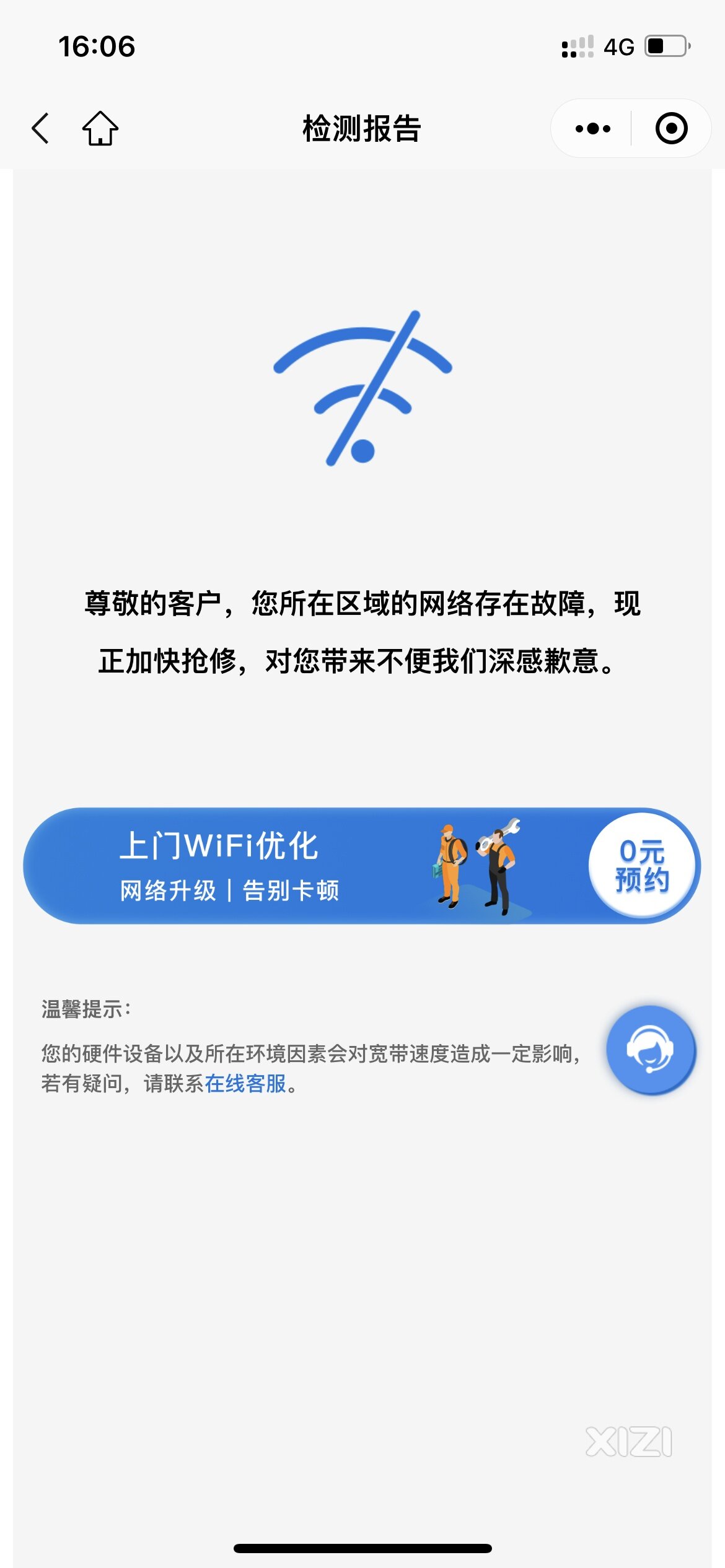Open the three-dot more menu

click(592, 129)
